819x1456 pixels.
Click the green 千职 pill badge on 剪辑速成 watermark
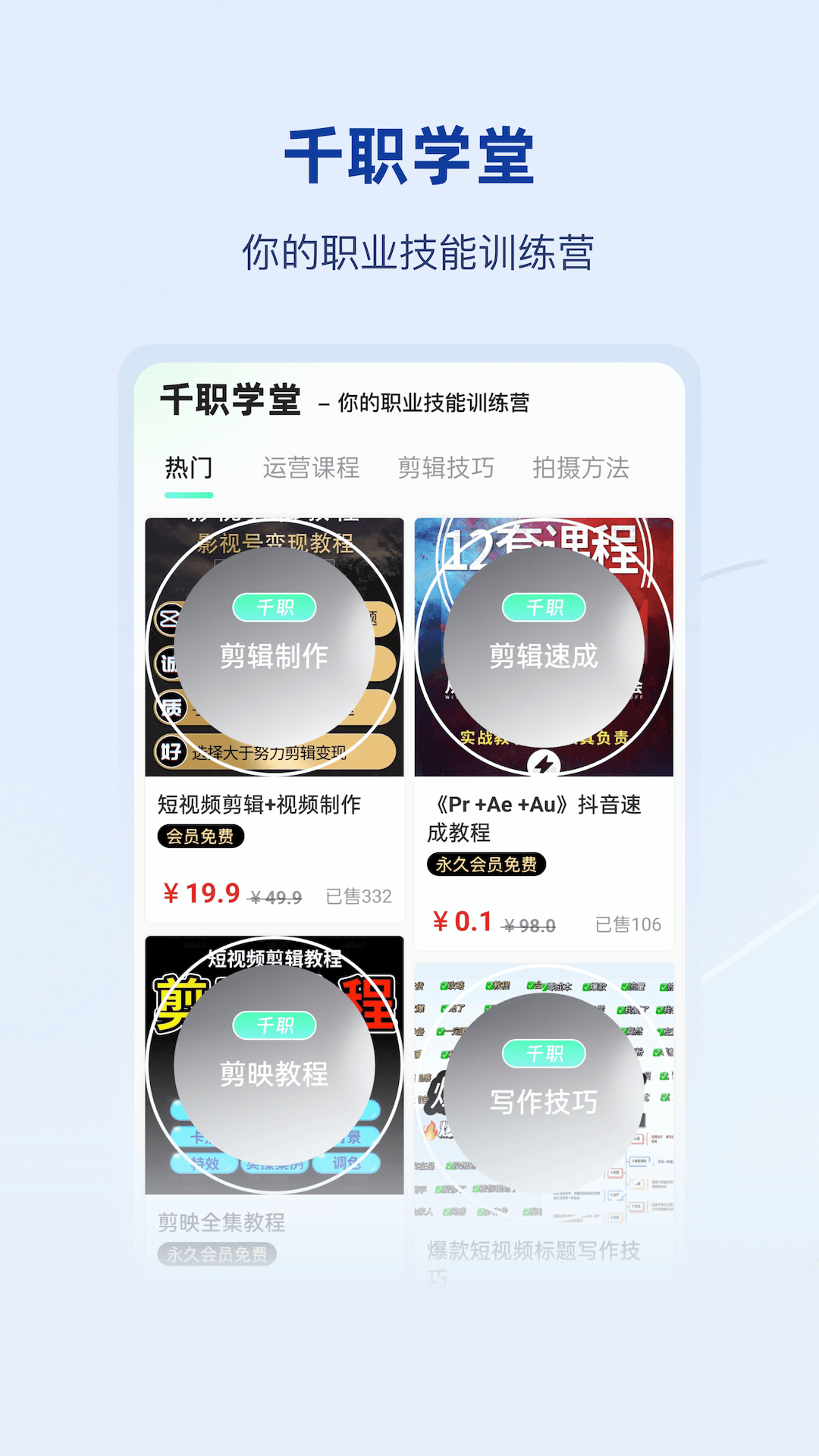544,607
